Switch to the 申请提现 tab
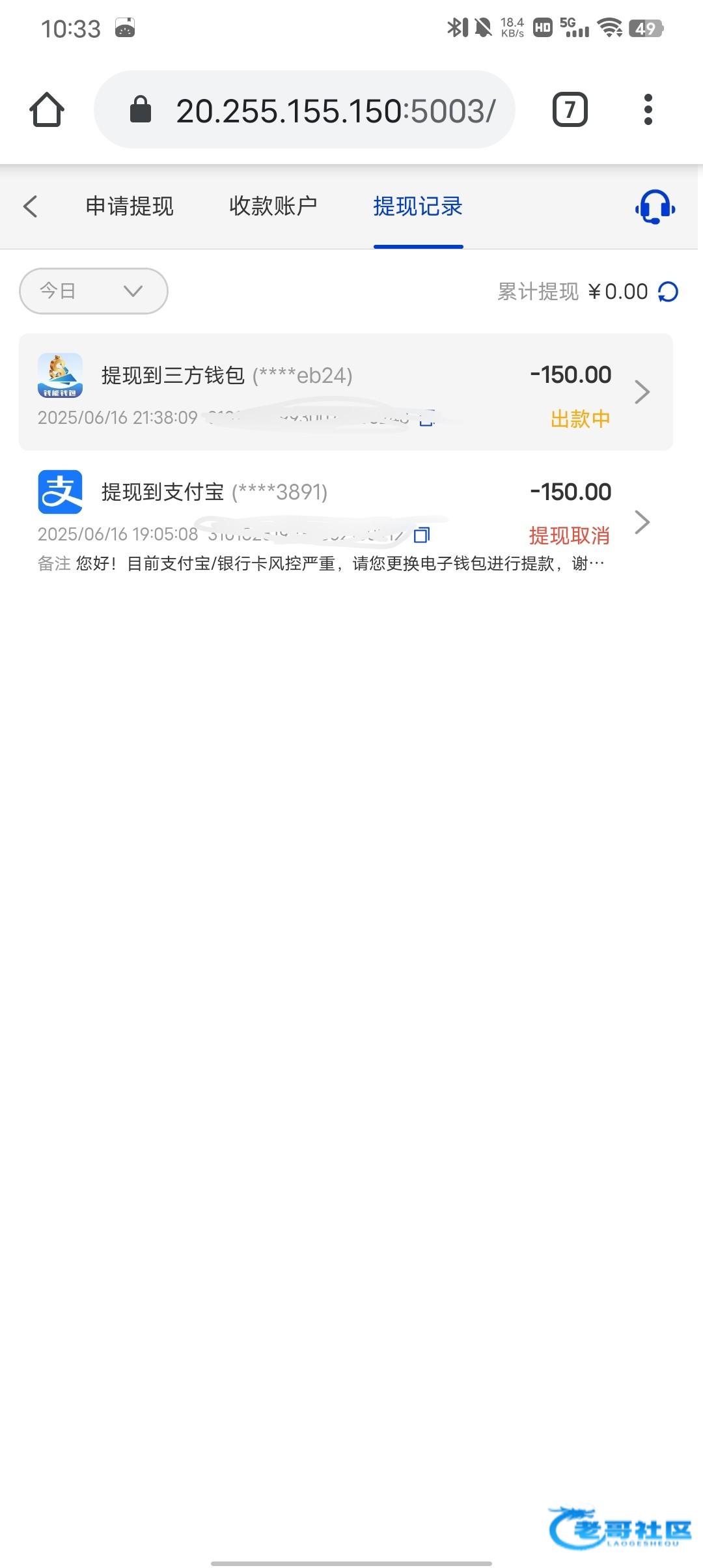This screenshot has height=1568, width=703. click(130, 206)
